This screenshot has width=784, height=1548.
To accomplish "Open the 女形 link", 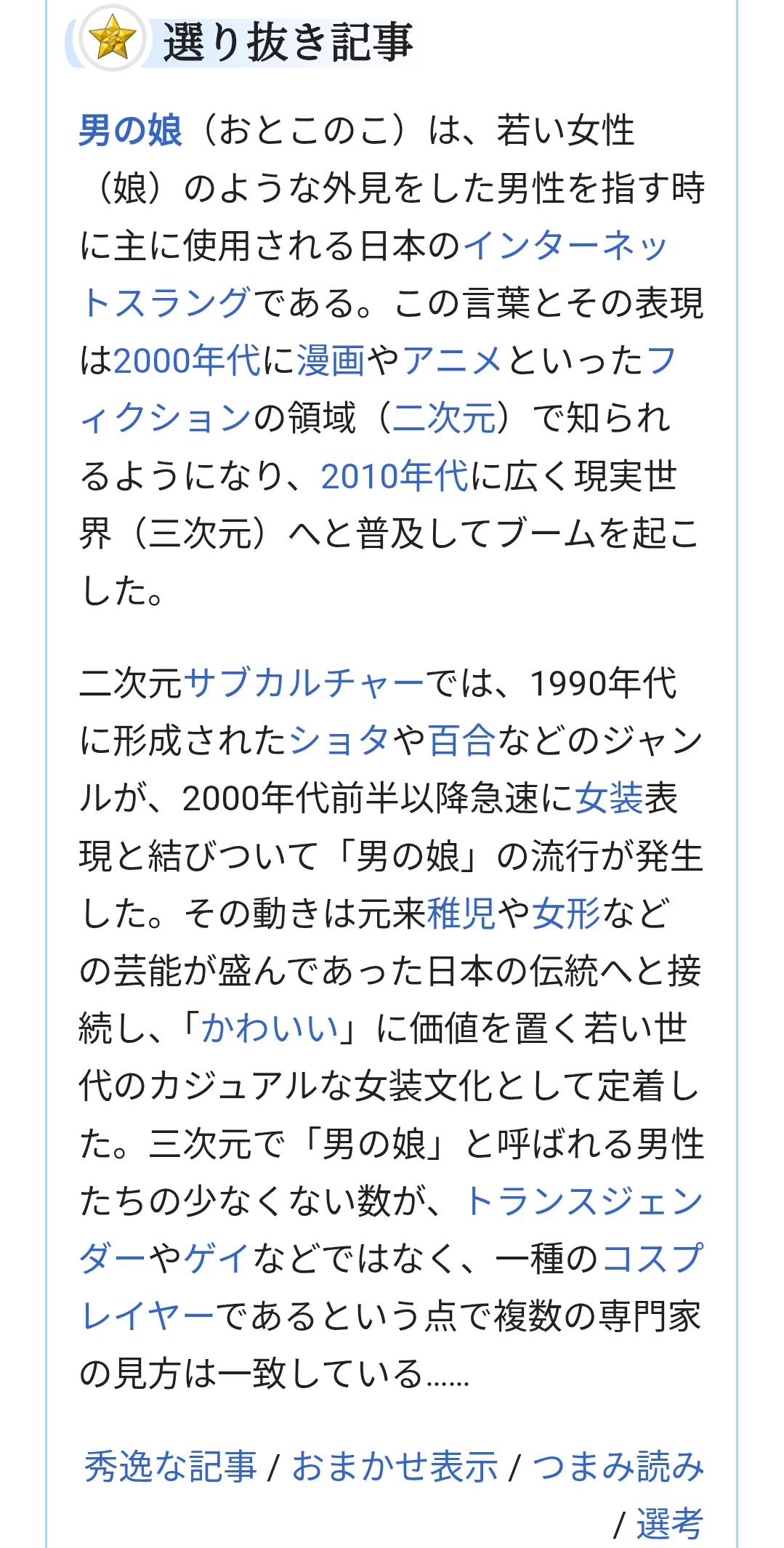I will coord(566,914).
